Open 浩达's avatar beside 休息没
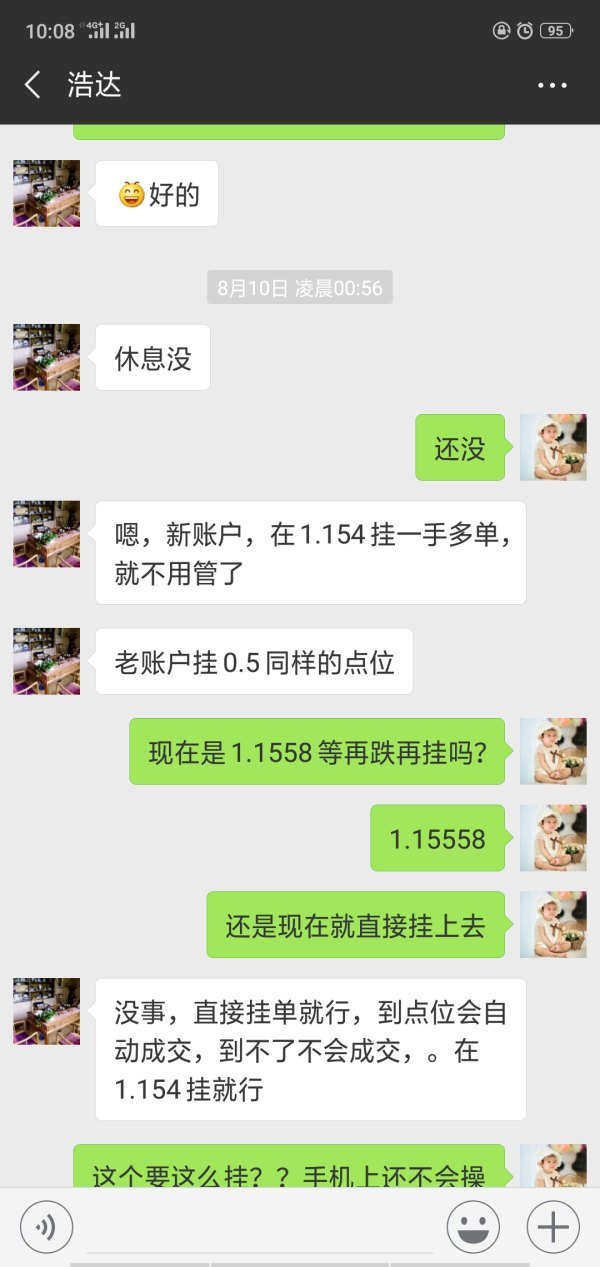This screenshot has width=600, height=1267. [46, 357]
